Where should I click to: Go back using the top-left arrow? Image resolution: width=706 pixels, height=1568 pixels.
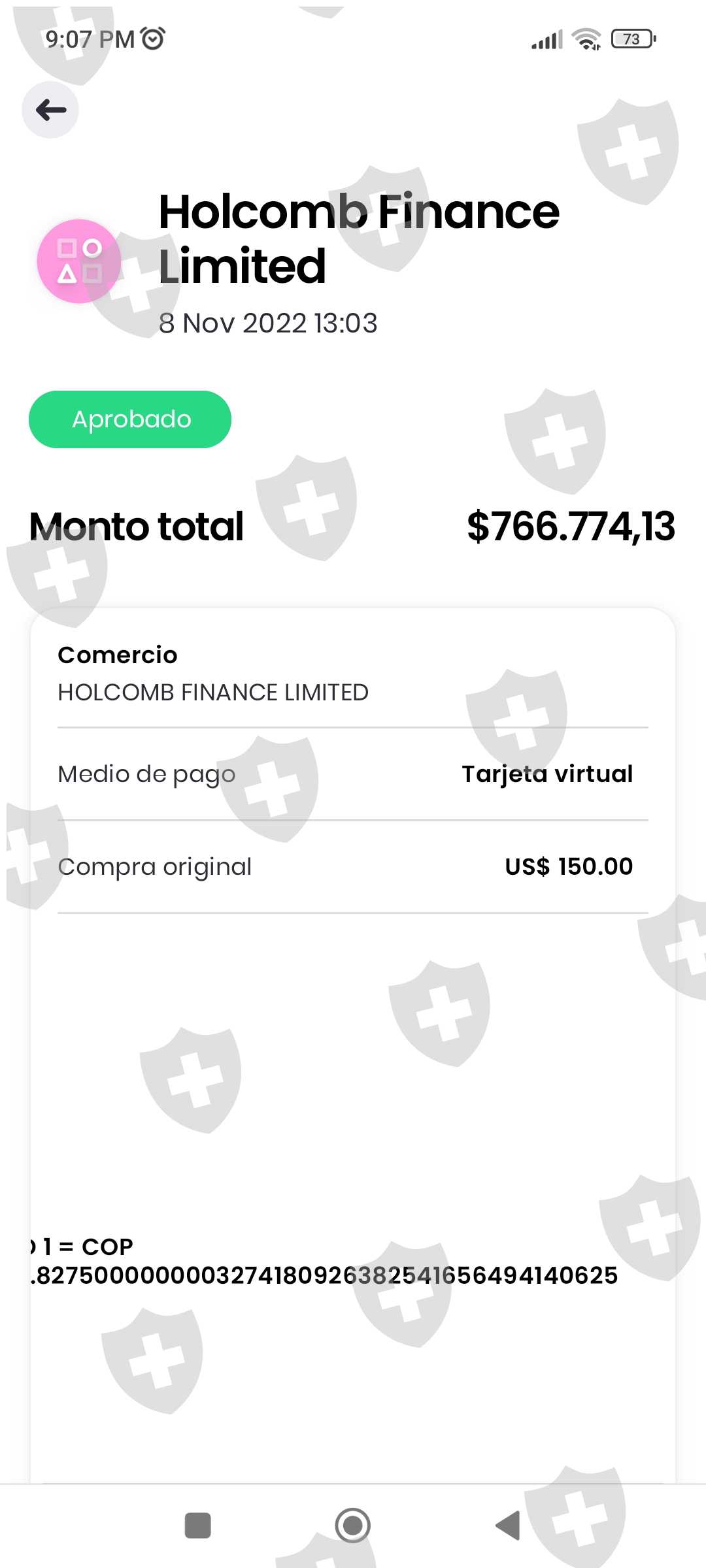tap(50, 110)
